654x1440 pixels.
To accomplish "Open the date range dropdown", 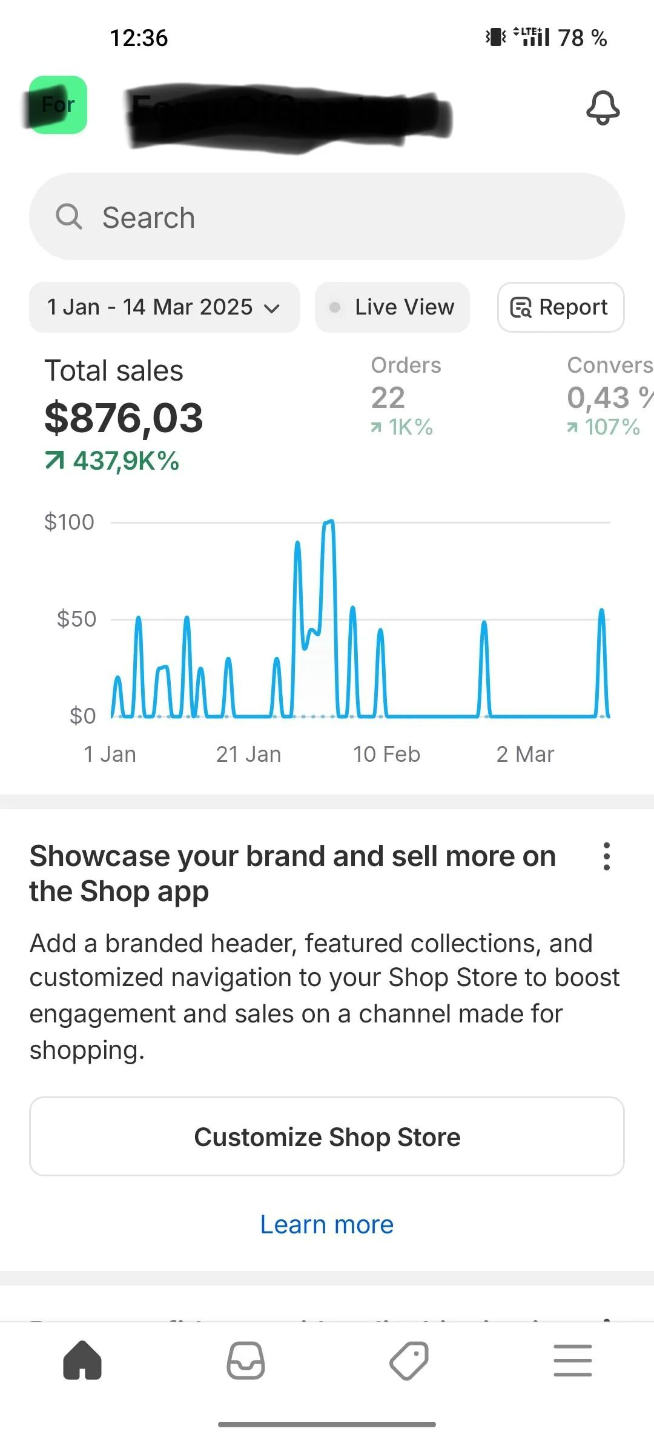I will 164,307.
